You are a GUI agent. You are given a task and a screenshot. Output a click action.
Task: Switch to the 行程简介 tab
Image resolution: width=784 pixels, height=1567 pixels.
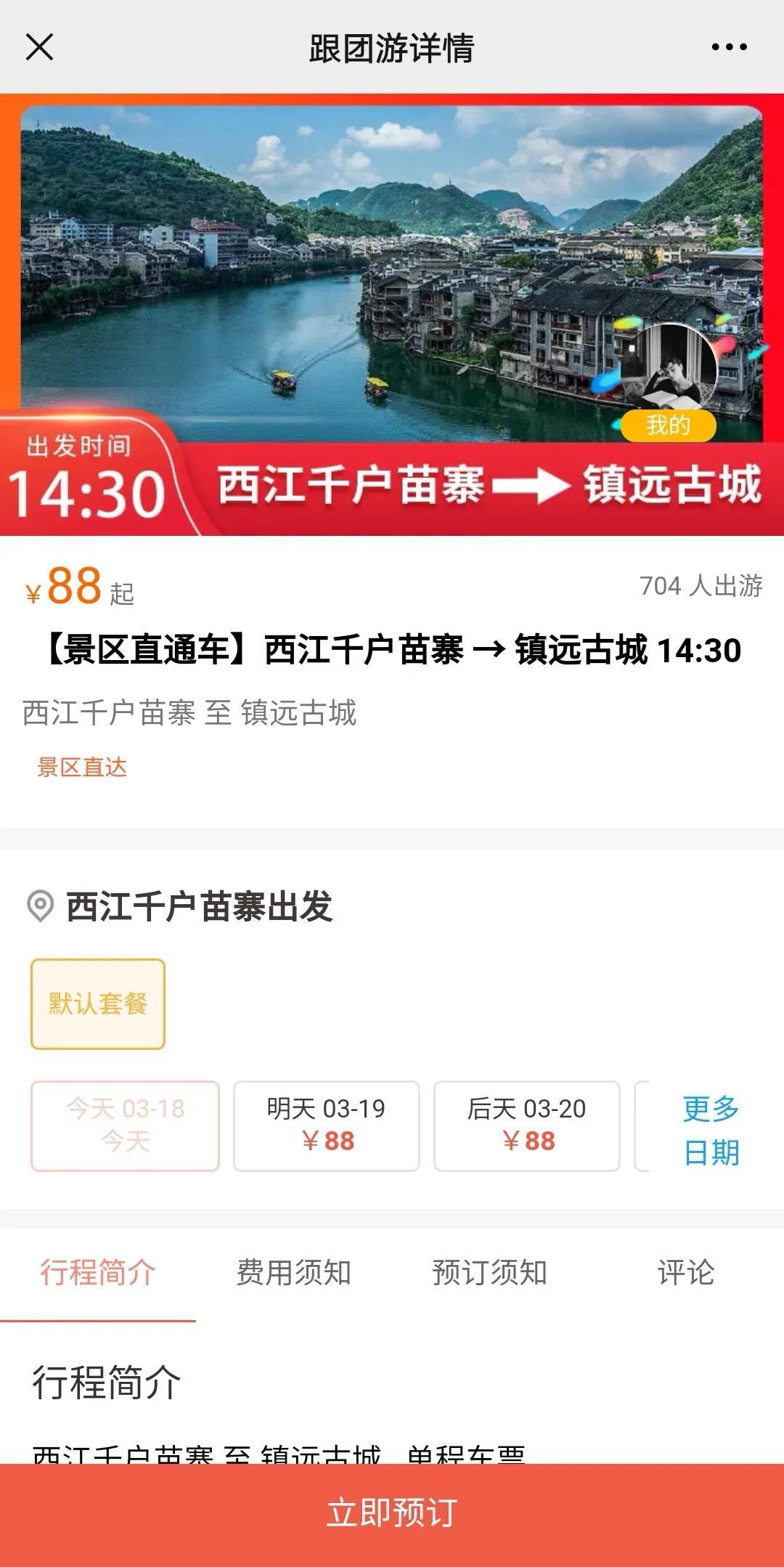98,1272
